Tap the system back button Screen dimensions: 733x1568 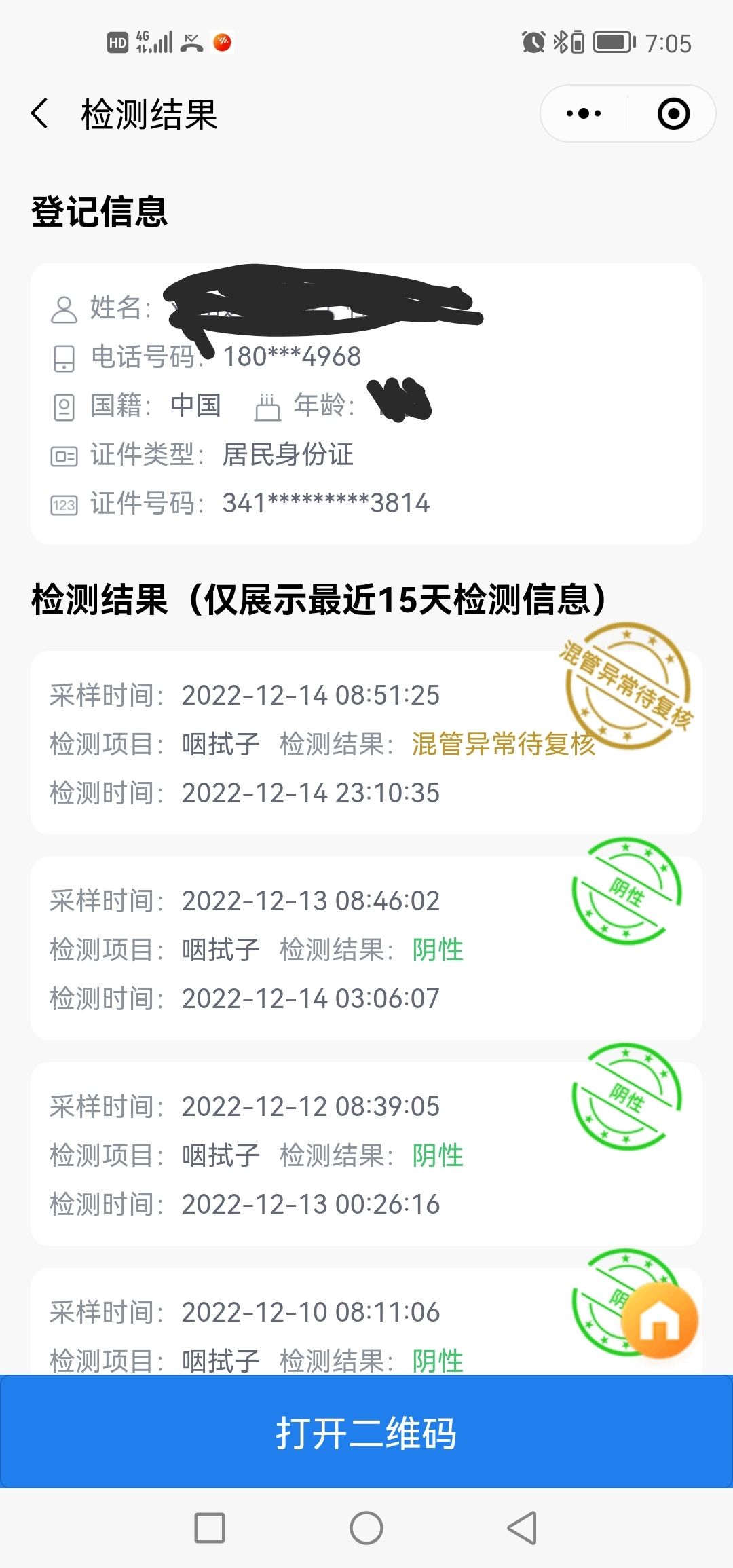522,1528
